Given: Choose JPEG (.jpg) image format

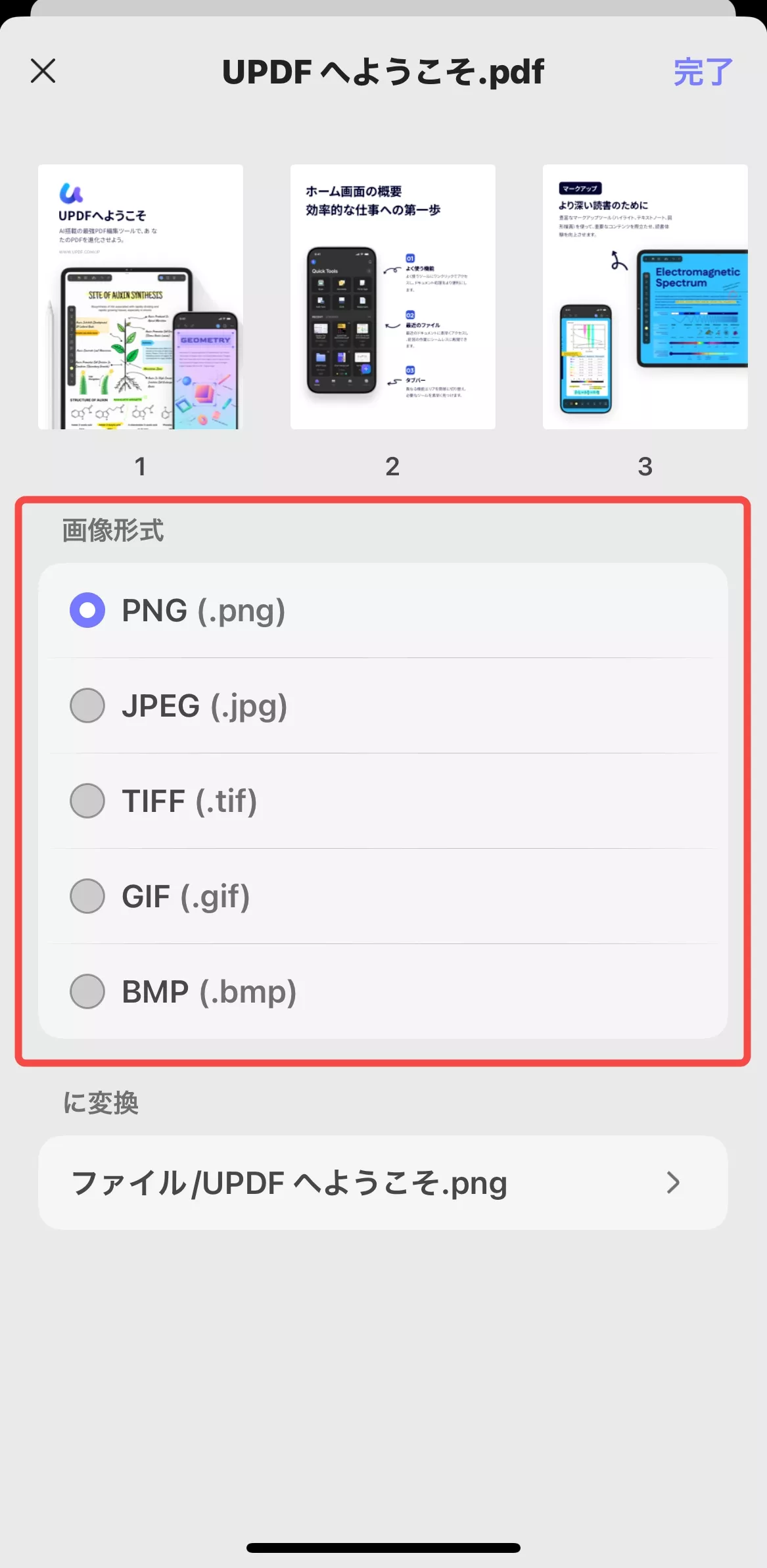Looking at the screenshot, I should pyautogui.click(x=88, y=705).
